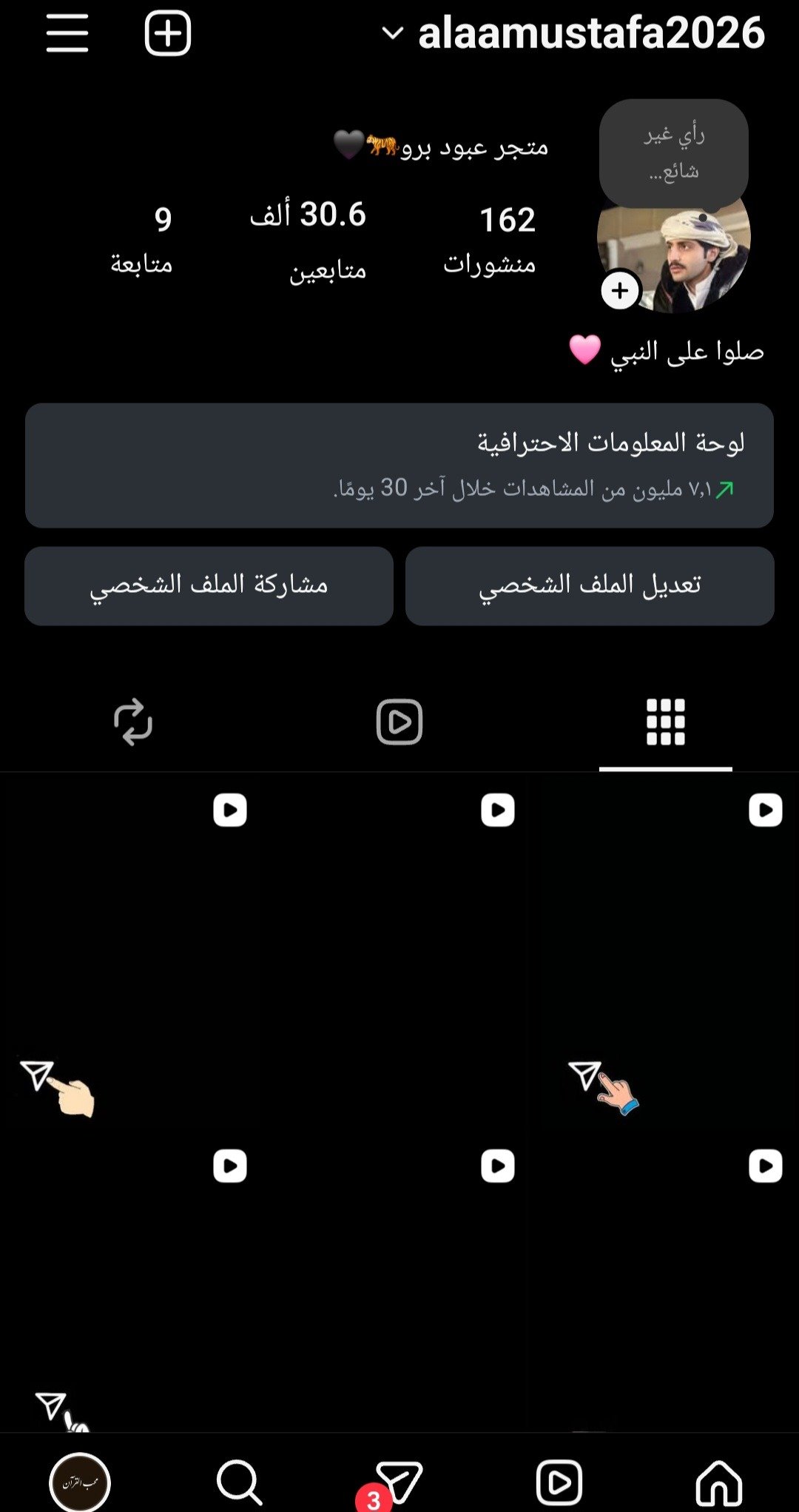
Task: Open لوحة المعلومات الاحترافية dashboard
Action: pos(399,465)
